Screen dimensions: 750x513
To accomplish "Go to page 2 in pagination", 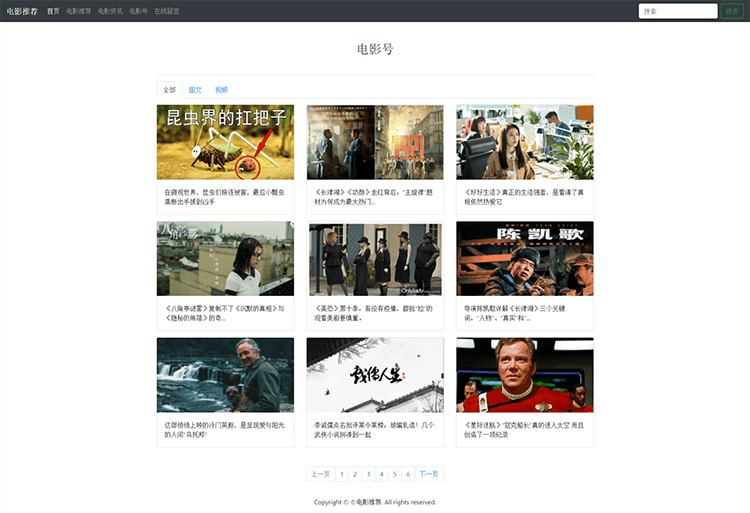I will pyautogui.click(x=355, y=474).
